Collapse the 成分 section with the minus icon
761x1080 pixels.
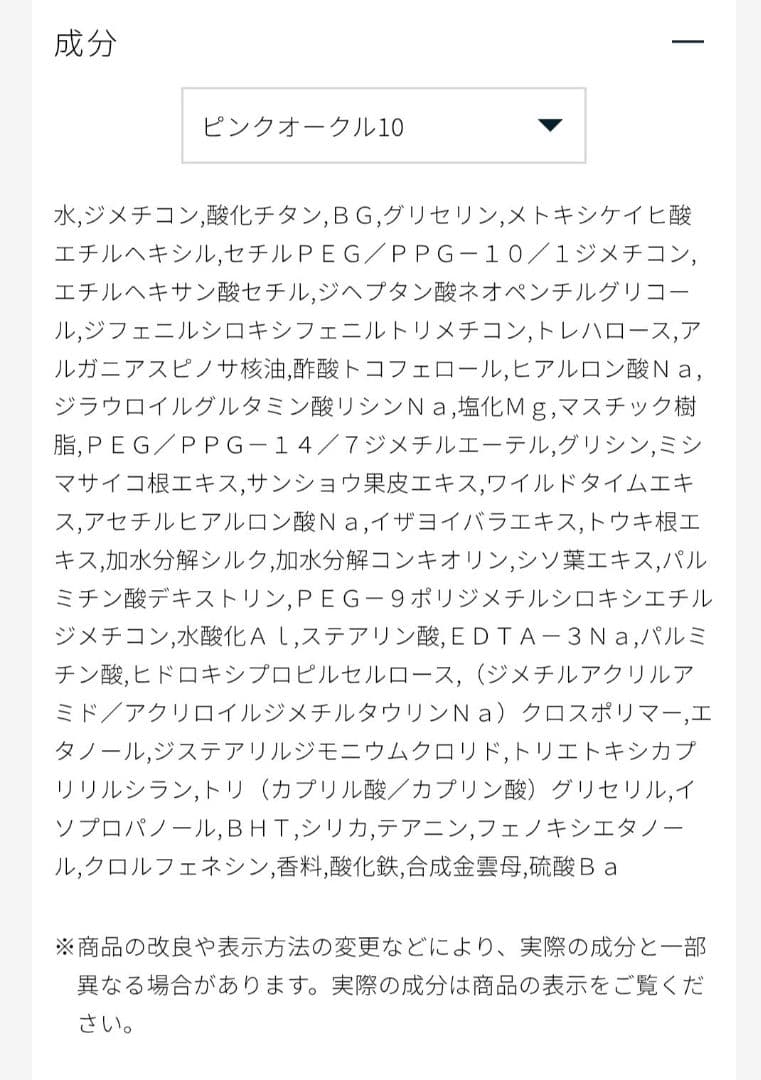[689, 42]
